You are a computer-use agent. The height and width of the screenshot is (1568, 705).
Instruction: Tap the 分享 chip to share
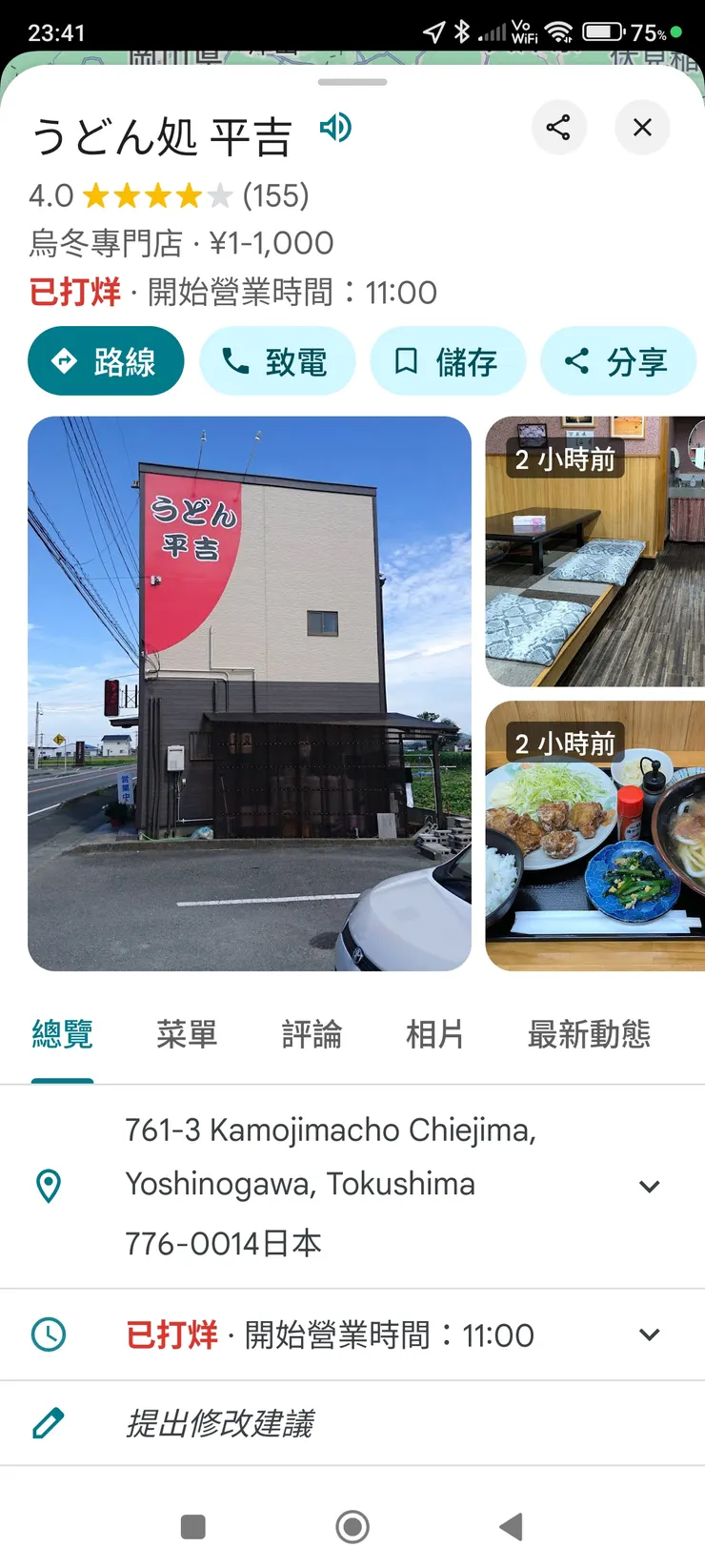click(x=617, y=361)
